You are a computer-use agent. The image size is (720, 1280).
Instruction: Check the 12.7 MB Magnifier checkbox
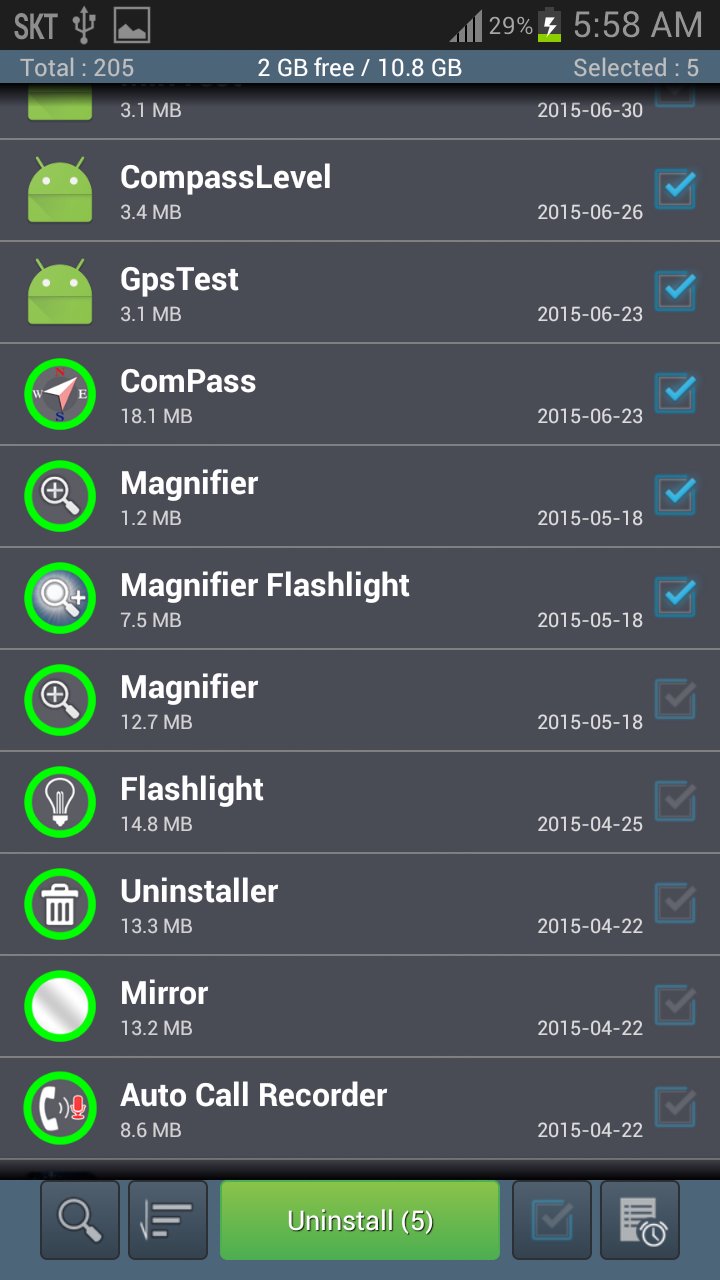675,699
